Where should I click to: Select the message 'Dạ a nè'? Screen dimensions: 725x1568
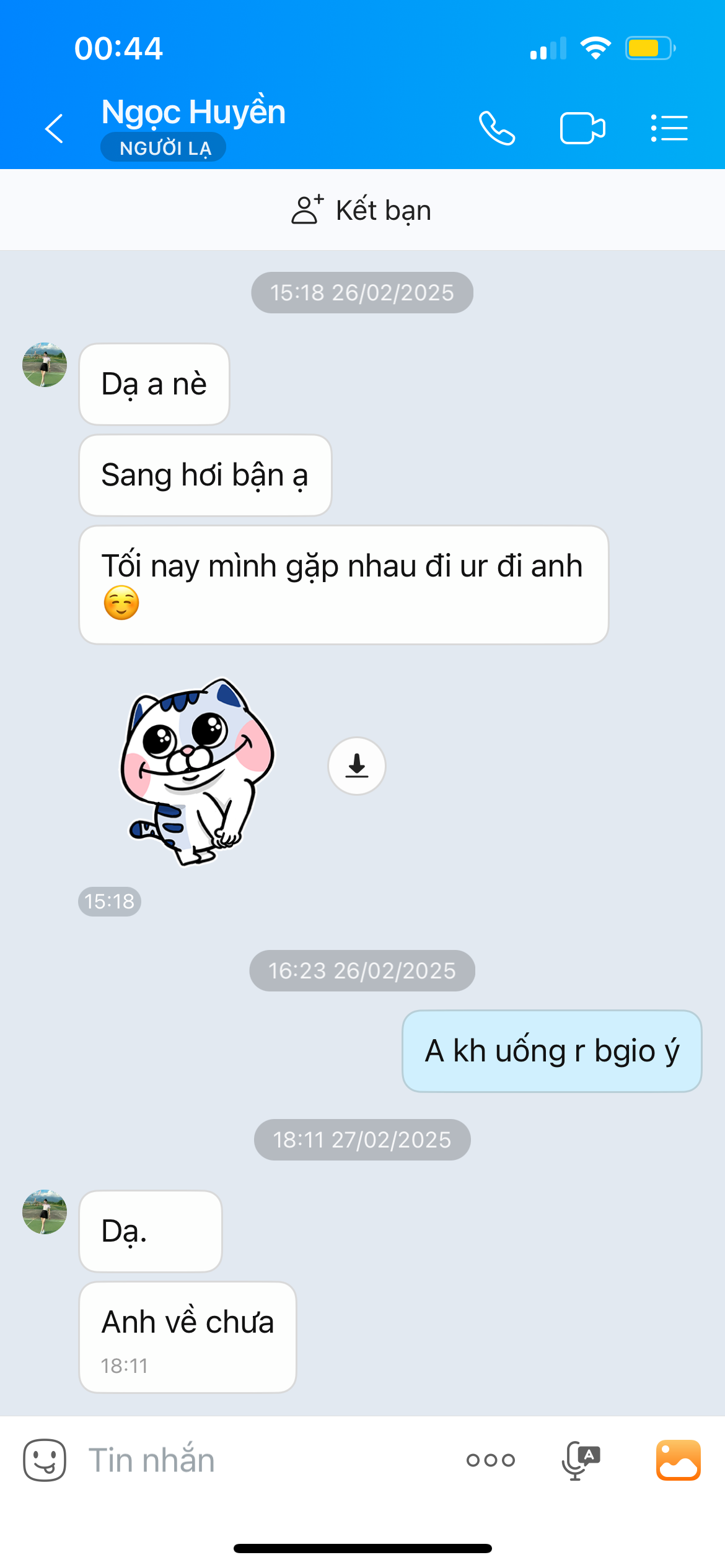click(154, 384)
